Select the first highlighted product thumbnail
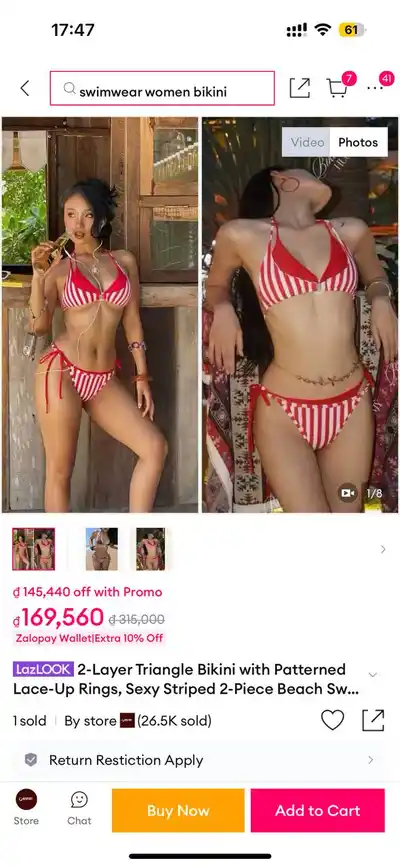 pyautogui.click(x=34, y=549)
